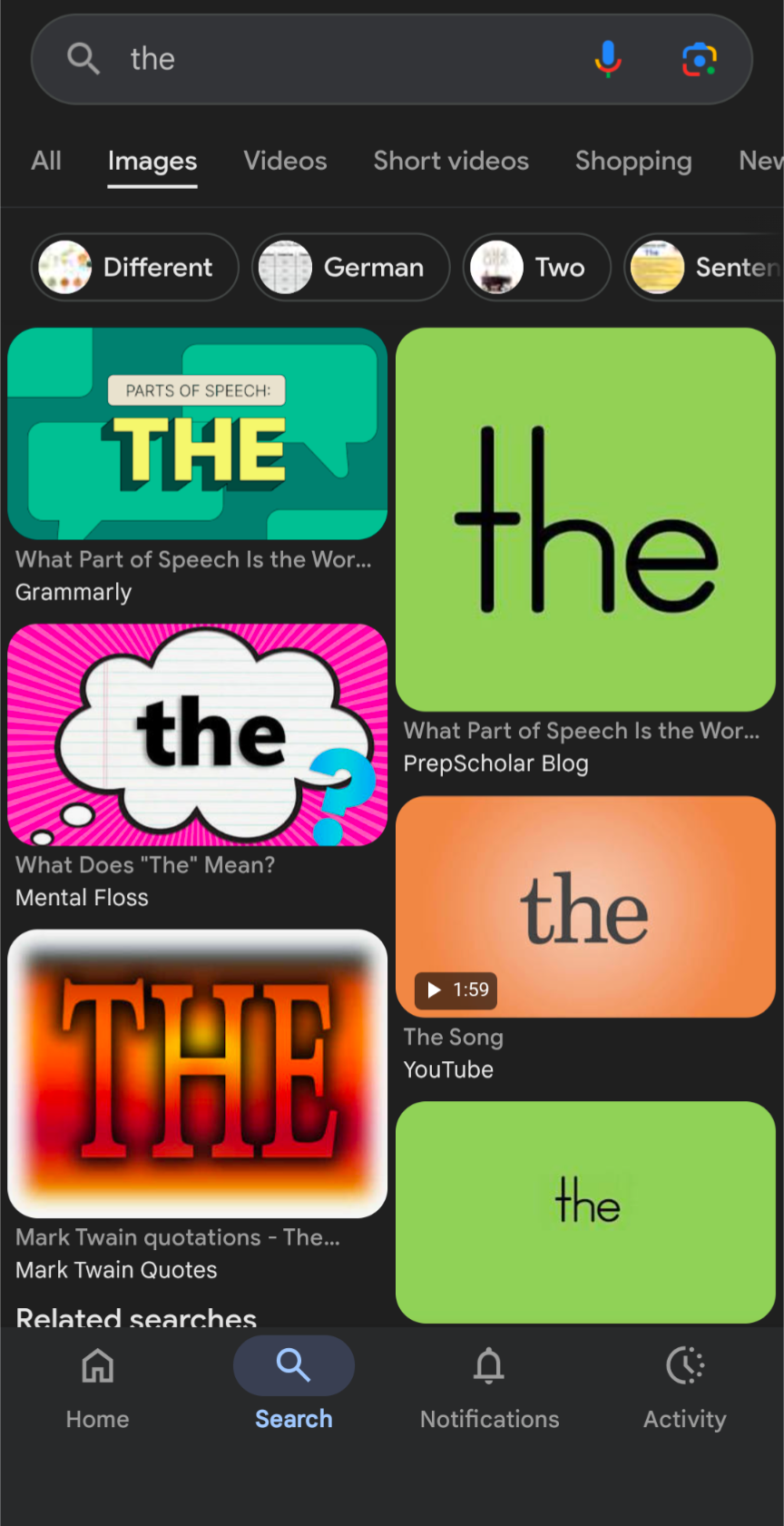
Task: Open the Short videos tab
Action: [451, 161]
